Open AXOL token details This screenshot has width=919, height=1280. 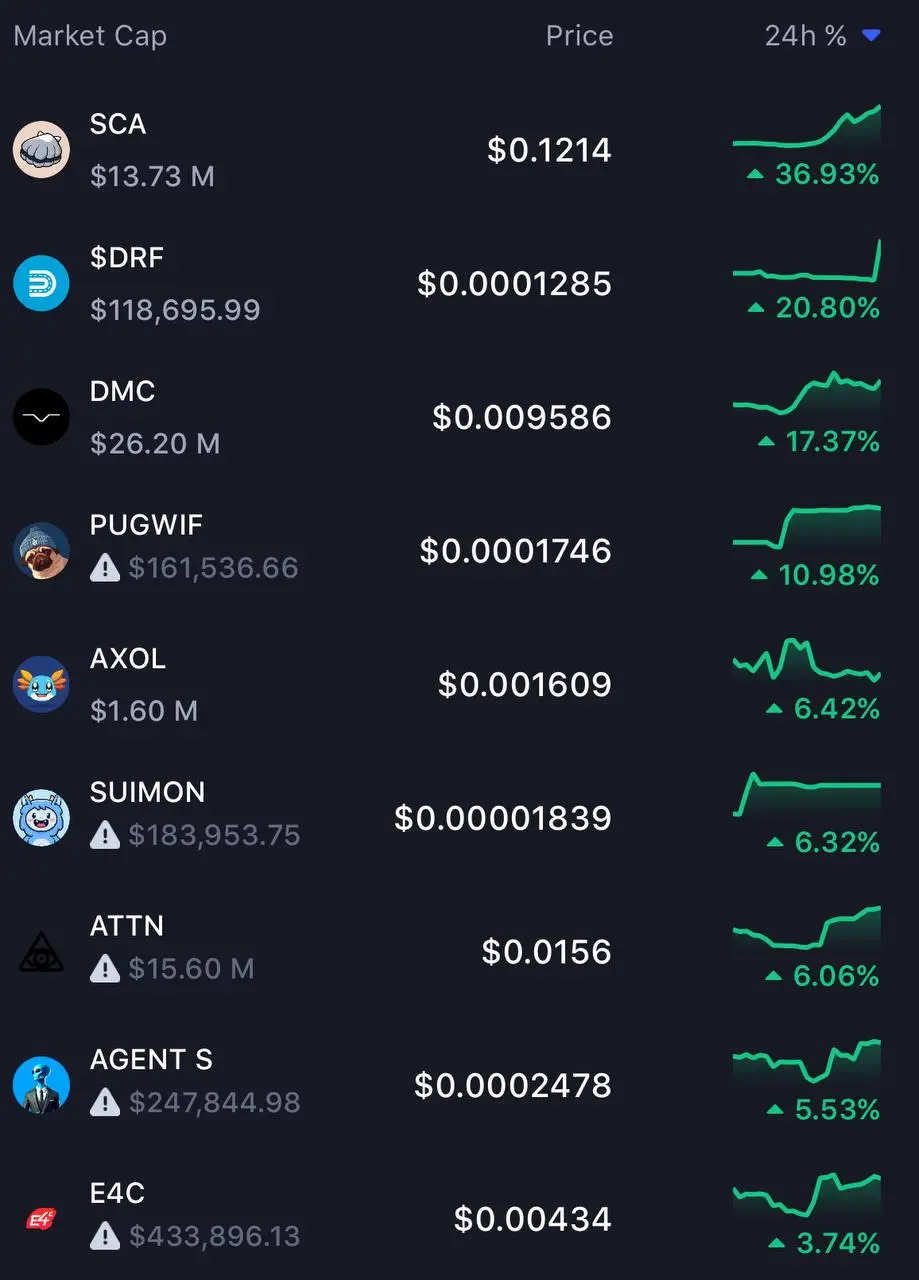(128, 659)
